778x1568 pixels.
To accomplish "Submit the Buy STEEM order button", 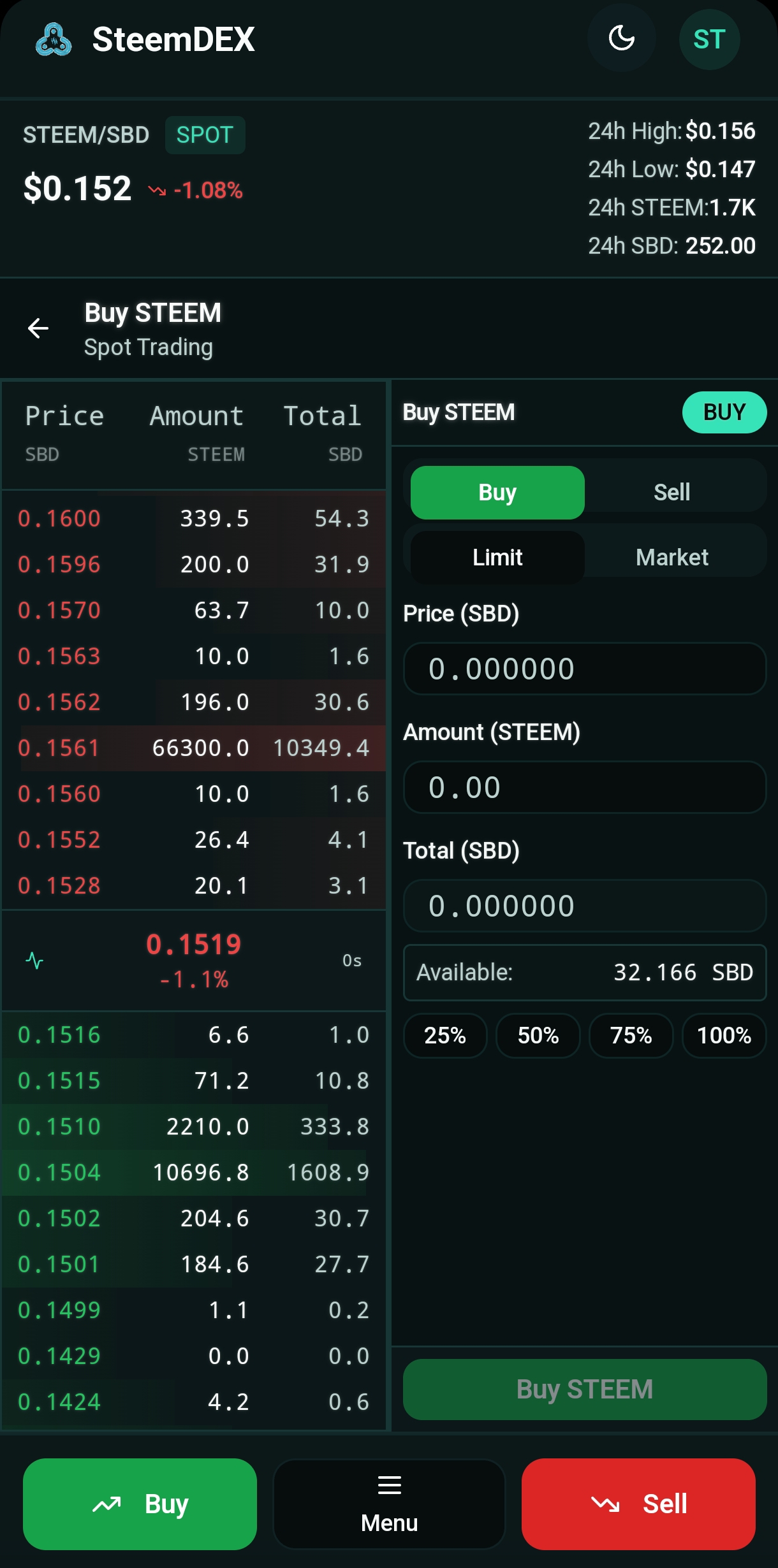I will click(x=584, y=1389).
